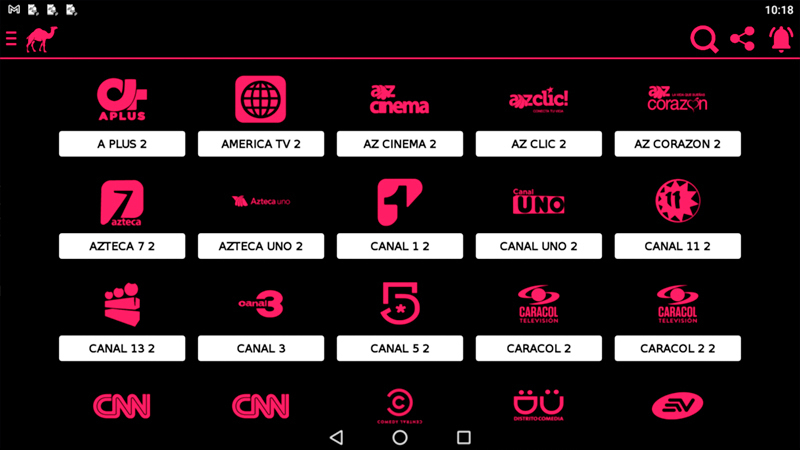800x450 pixels.
Task: Open CANAL 5 2
Action: tap(400, 348)
